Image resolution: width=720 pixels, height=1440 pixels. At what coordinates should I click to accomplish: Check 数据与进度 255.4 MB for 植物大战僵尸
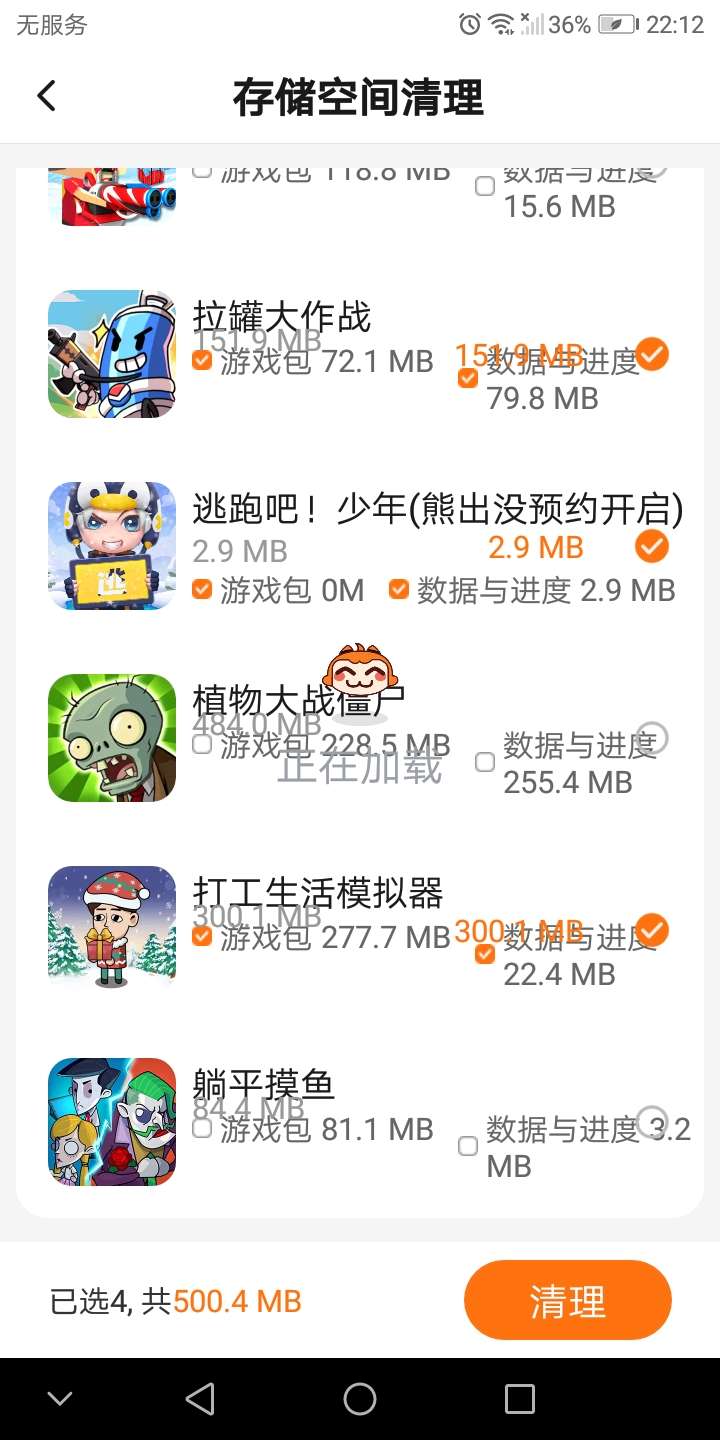485,763
